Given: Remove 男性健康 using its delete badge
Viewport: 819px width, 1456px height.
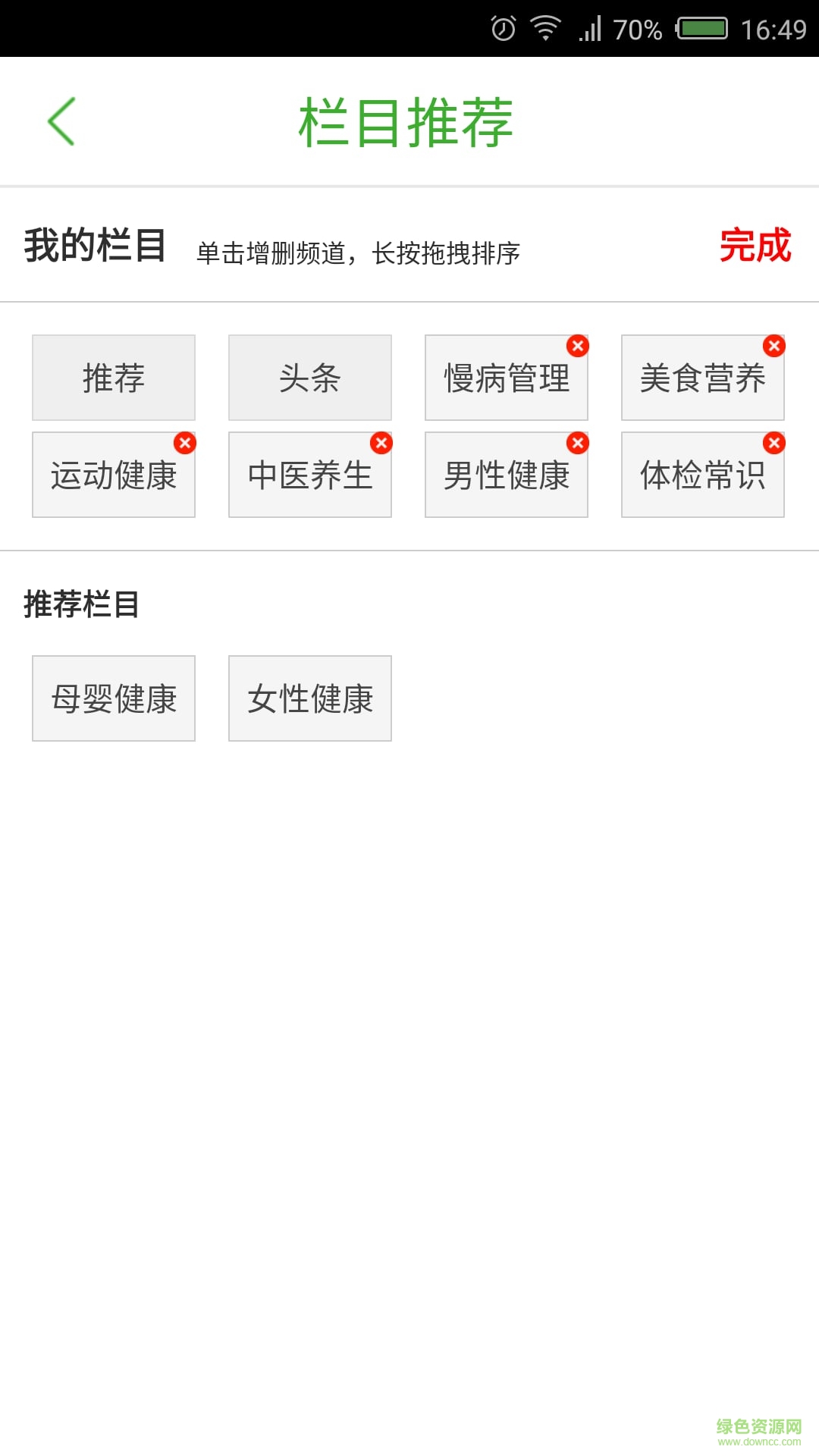Looking at the screenshot, I should point(579,441).
